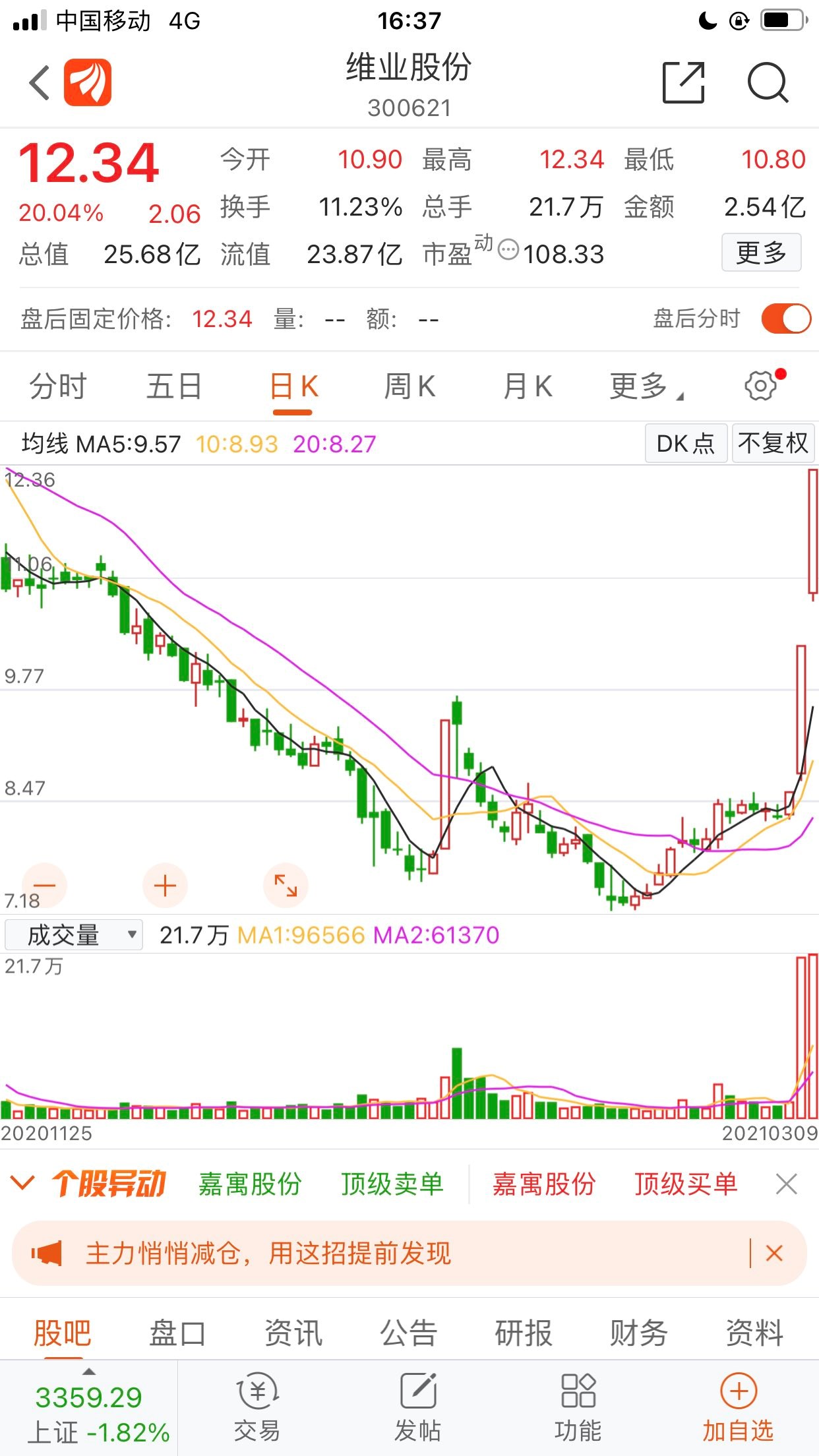The width and height of the screenshot is (819, 1456).
Task: Dismiss the 主力悄悄减仓 banner
Action: [774, 1253]
